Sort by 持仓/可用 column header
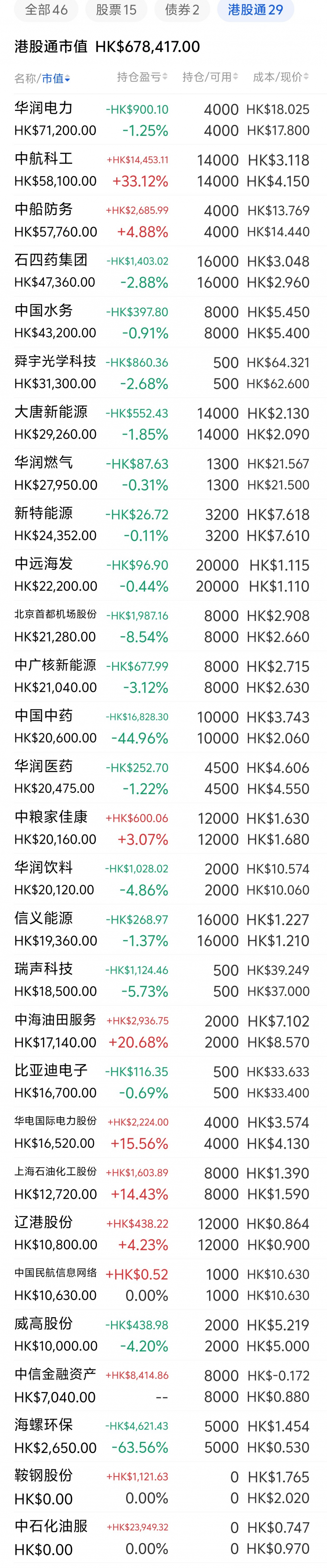The height and width of the screenshot is (1568, 327). pos(210,77)
